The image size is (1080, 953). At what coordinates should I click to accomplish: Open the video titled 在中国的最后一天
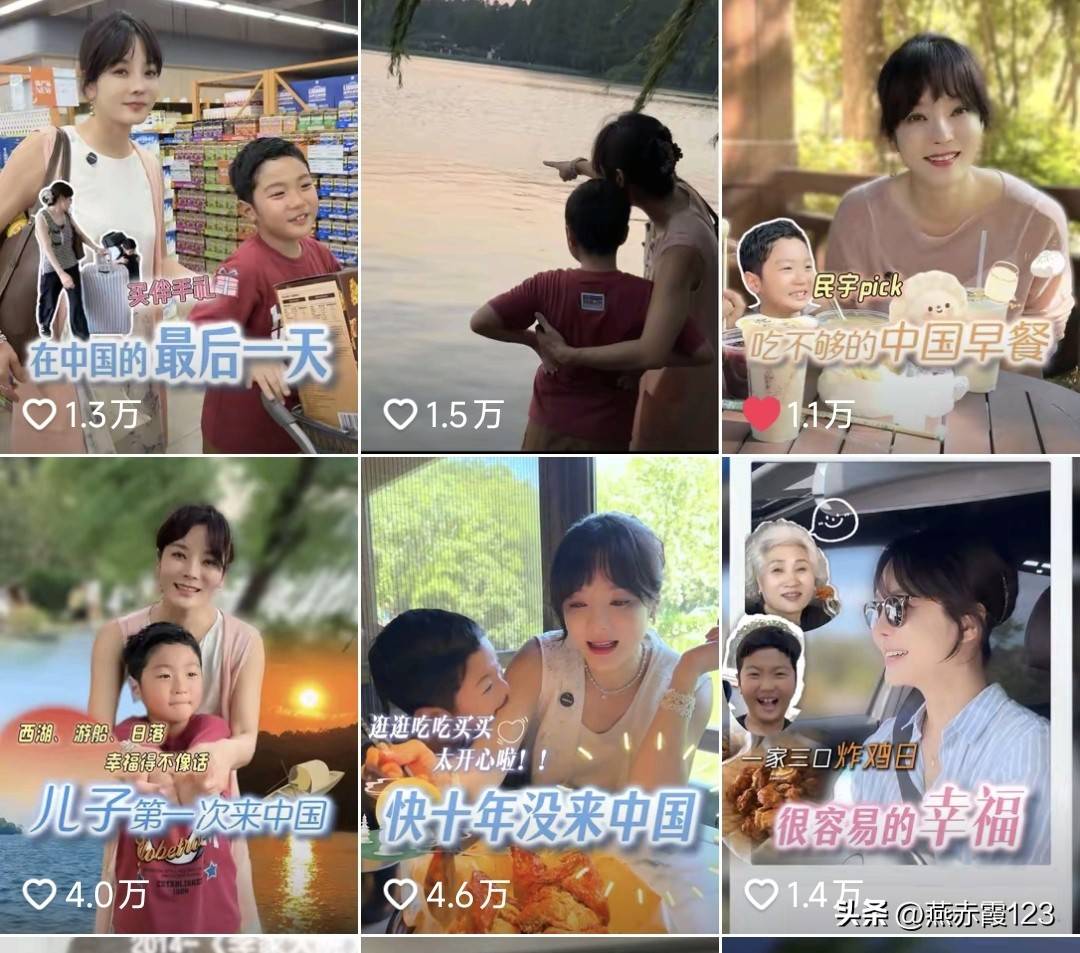(x=178, y=226)
